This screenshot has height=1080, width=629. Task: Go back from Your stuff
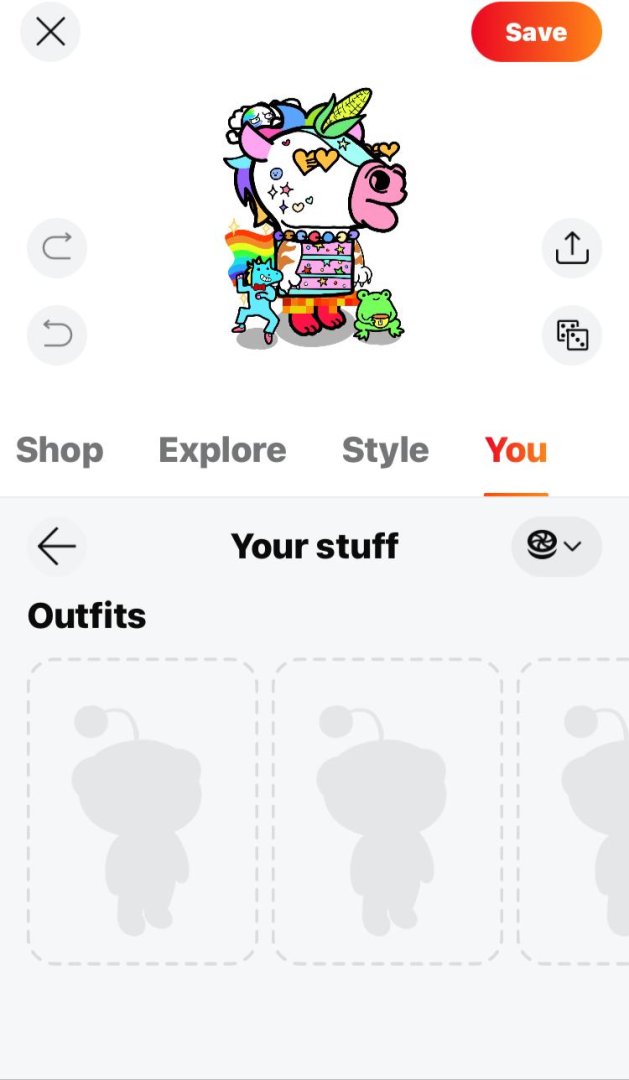coord(57,546)
